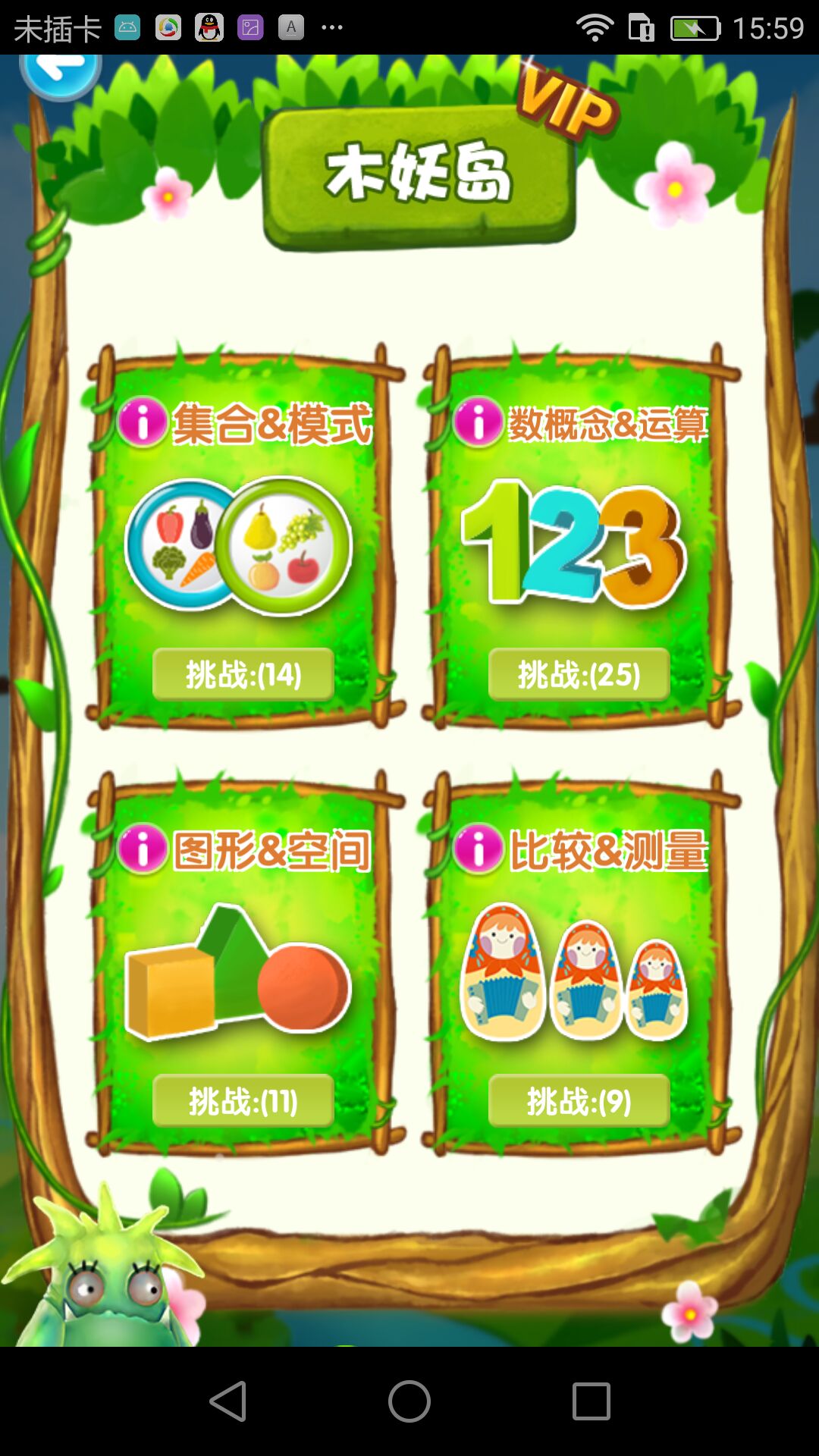Open recent apps from navigation bar
819x1456 pixels.
tap(591, 1401)
